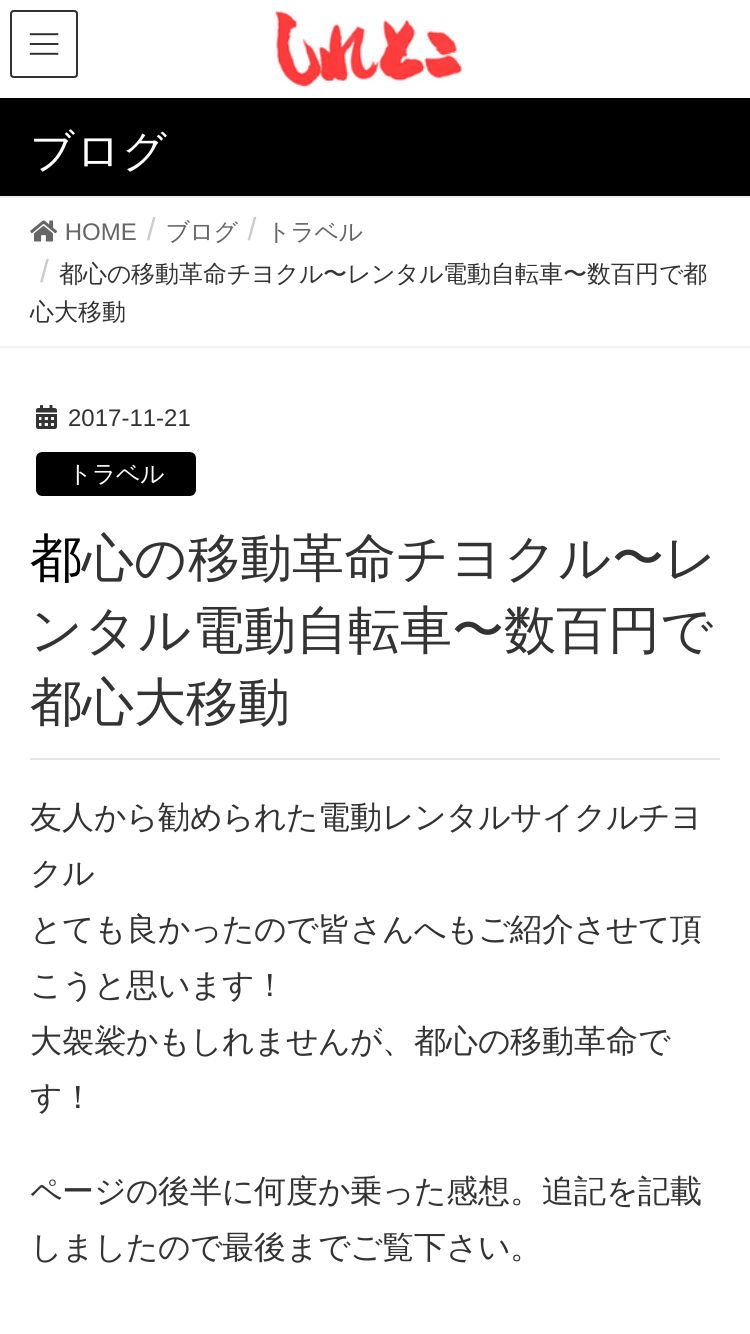Go to HOME via breadcrumb

[x=84, y=232]
